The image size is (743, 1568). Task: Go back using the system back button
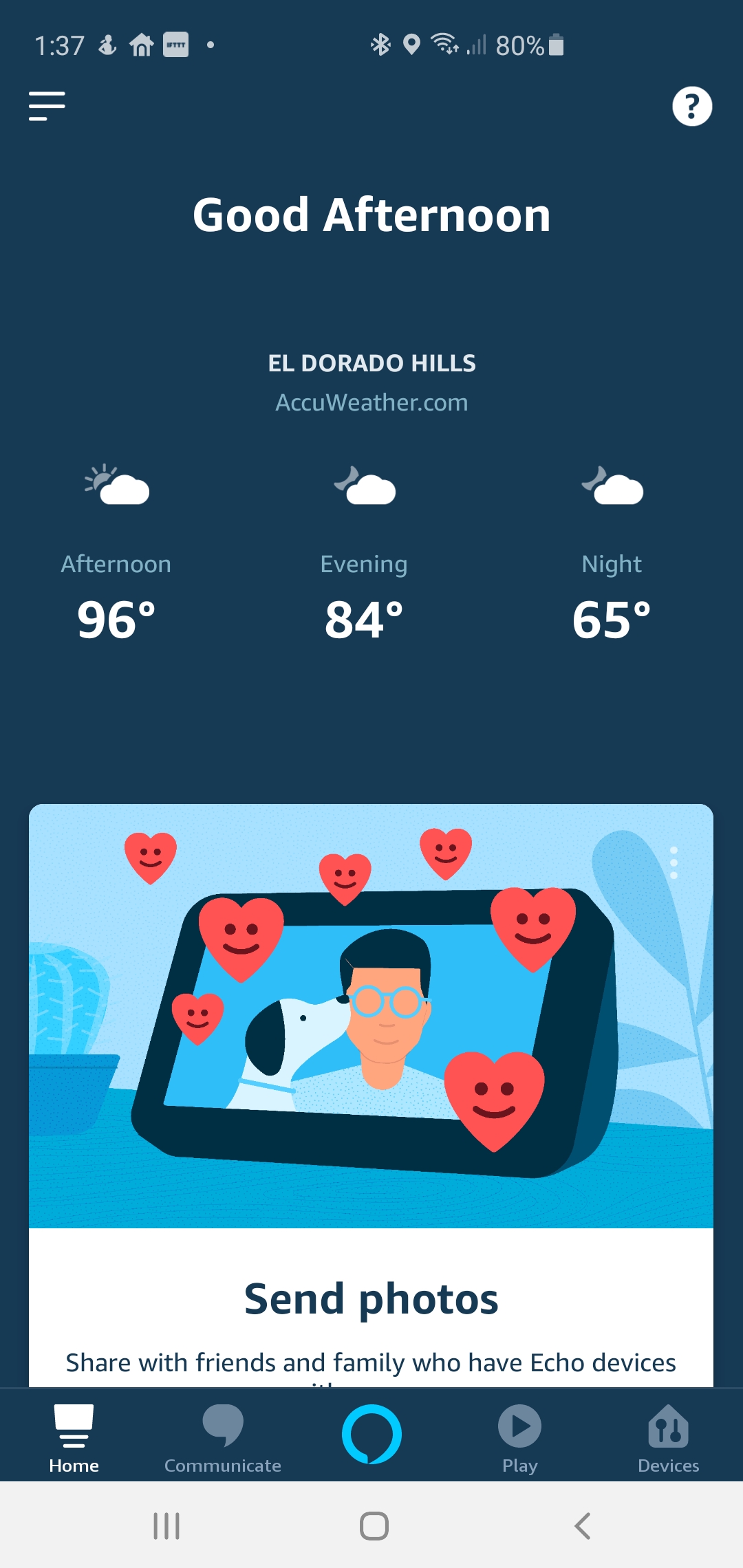[583, 1526]
